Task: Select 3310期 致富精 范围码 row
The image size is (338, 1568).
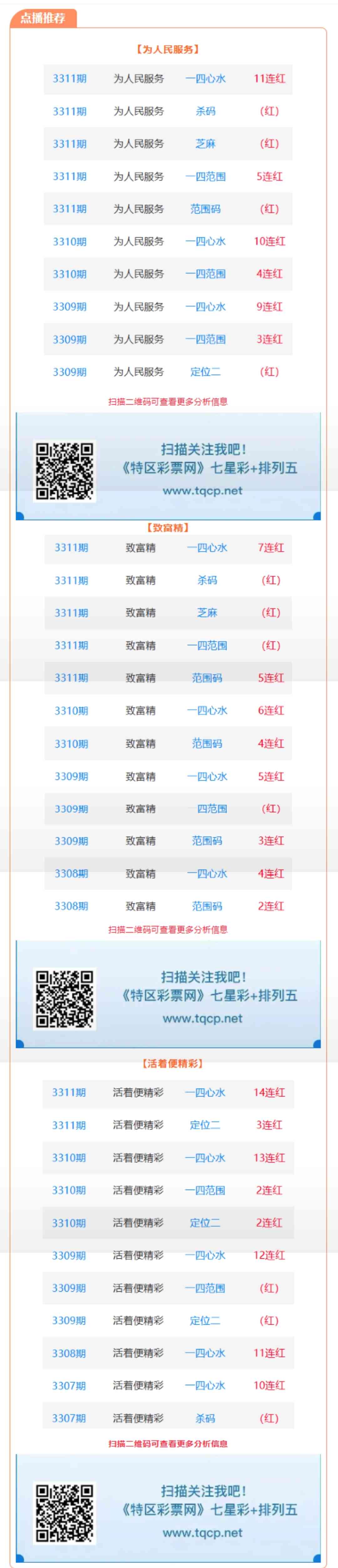Action: coord(168,743)
